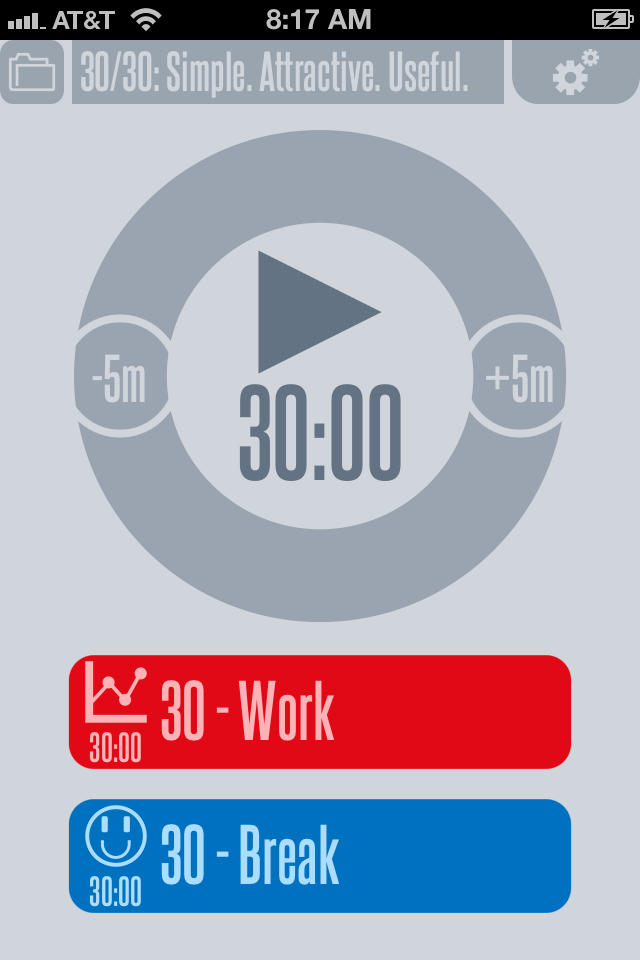Select the red 30 - Work task

(320, 712)
